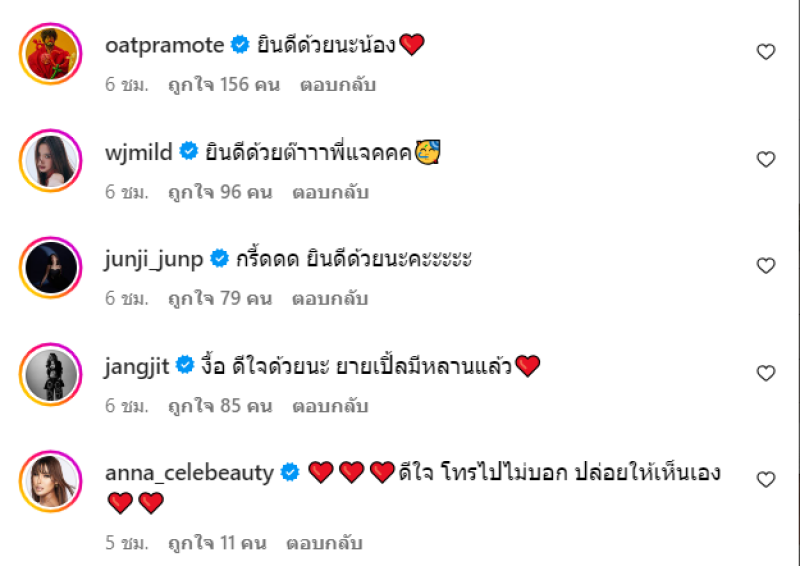The width and height of the screenshot is (800, 566).
Task: Reply to junji_junp's comment
Action: pos(330,298)
